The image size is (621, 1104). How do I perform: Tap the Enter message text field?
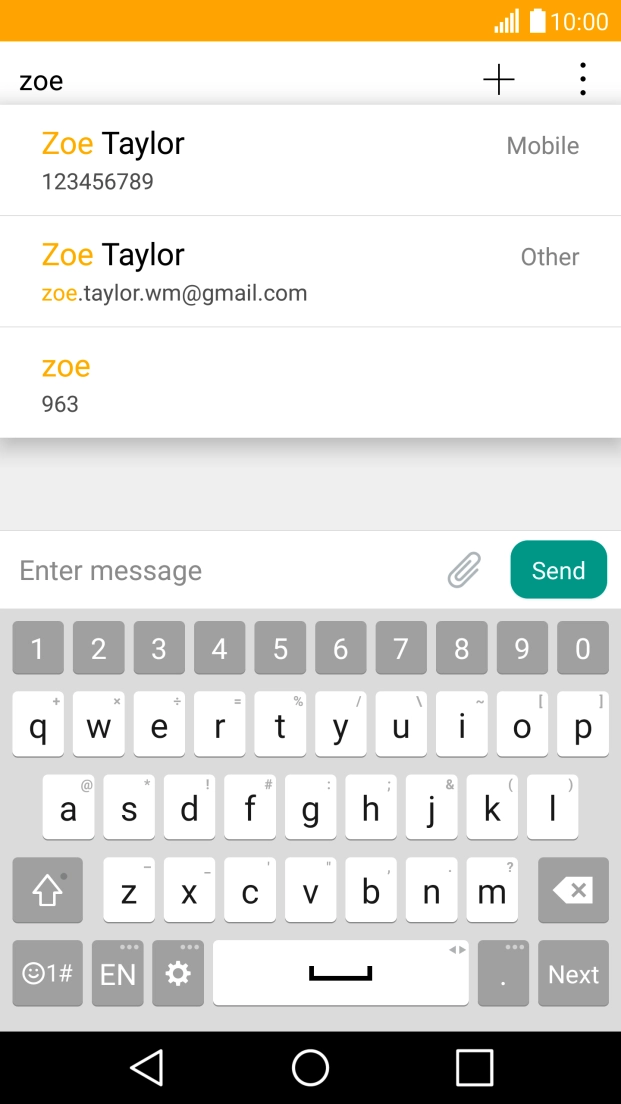pyautogui.click(x=225, y=570)
